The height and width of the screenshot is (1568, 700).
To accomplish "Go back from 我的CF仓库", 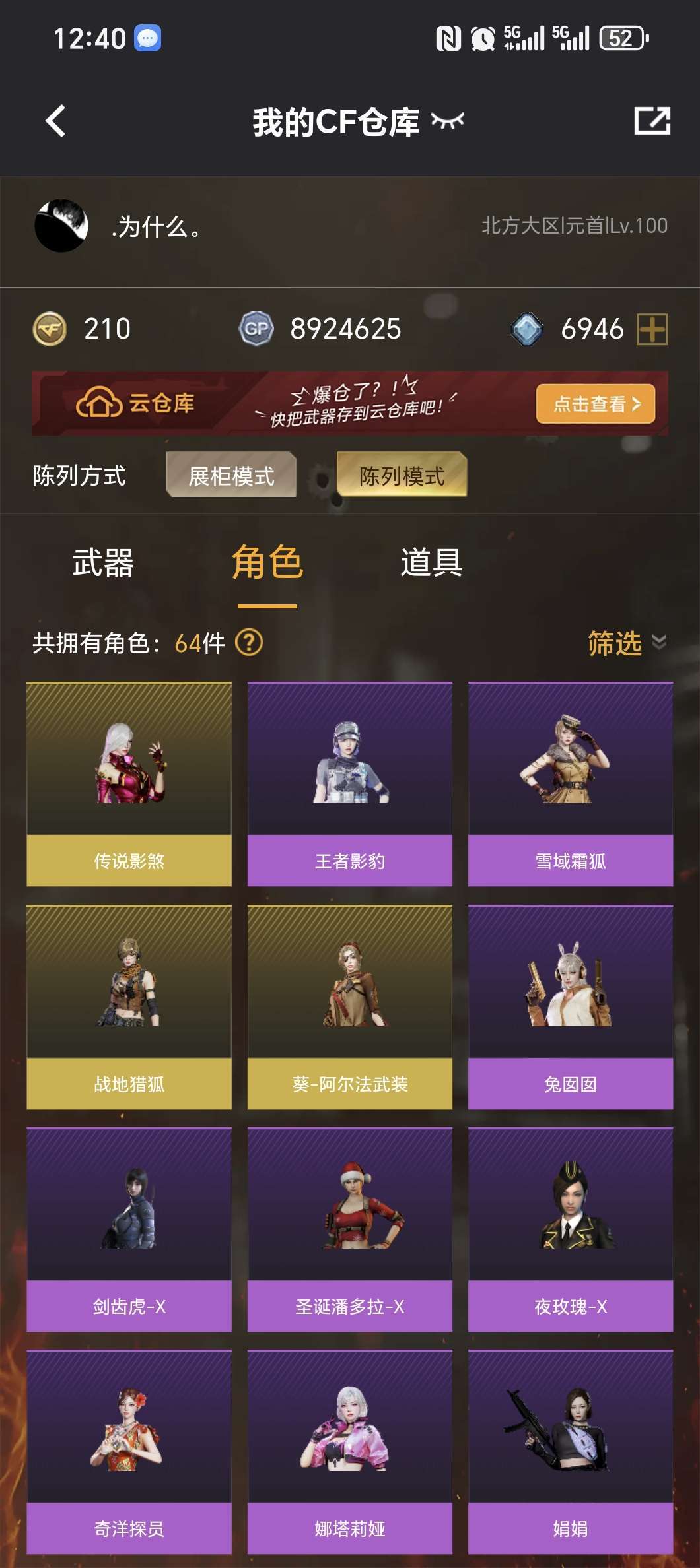I will (x=56, y=121).
